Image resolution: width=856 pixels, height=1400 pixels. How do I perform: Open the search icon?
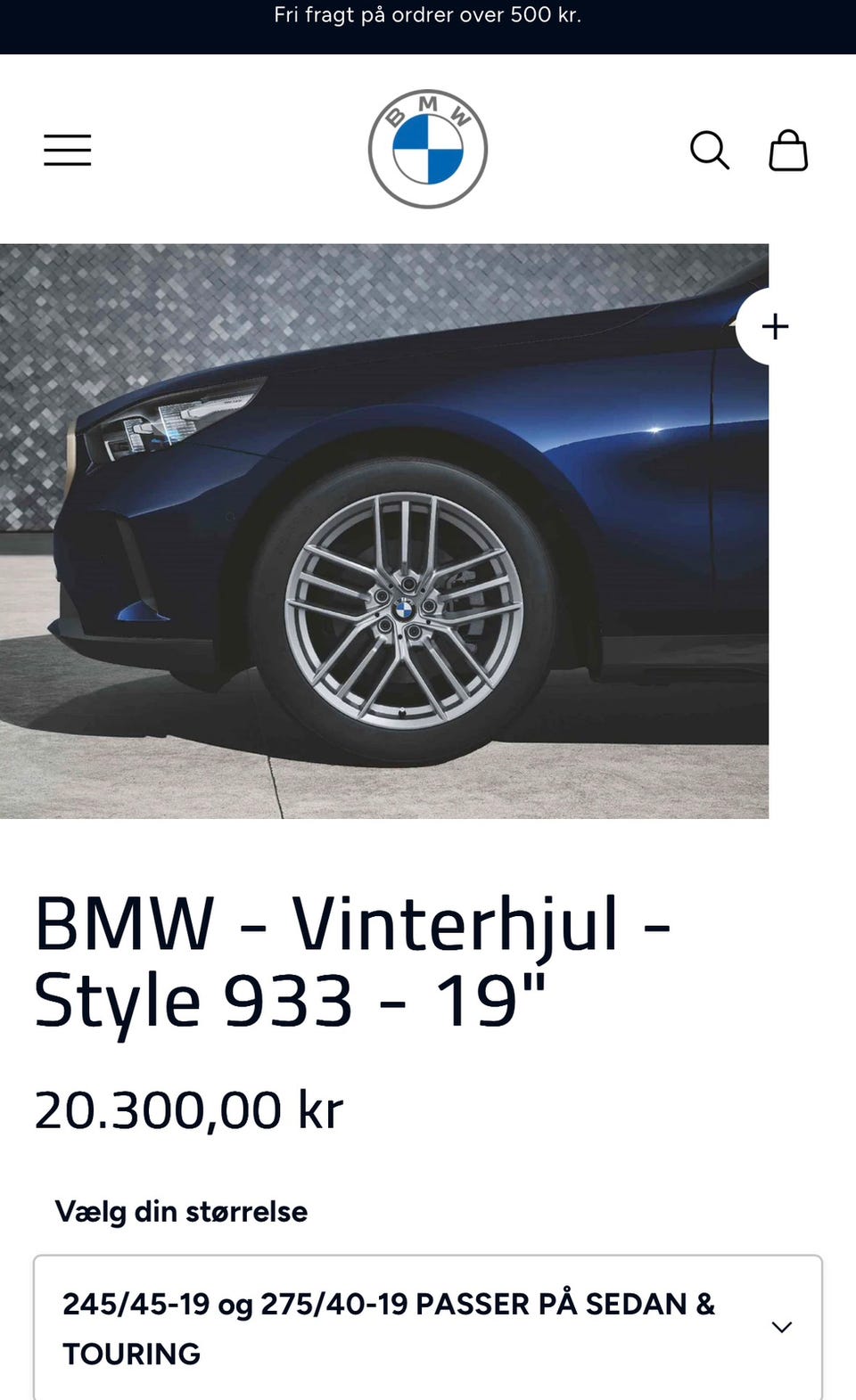(x=710, y=150)
